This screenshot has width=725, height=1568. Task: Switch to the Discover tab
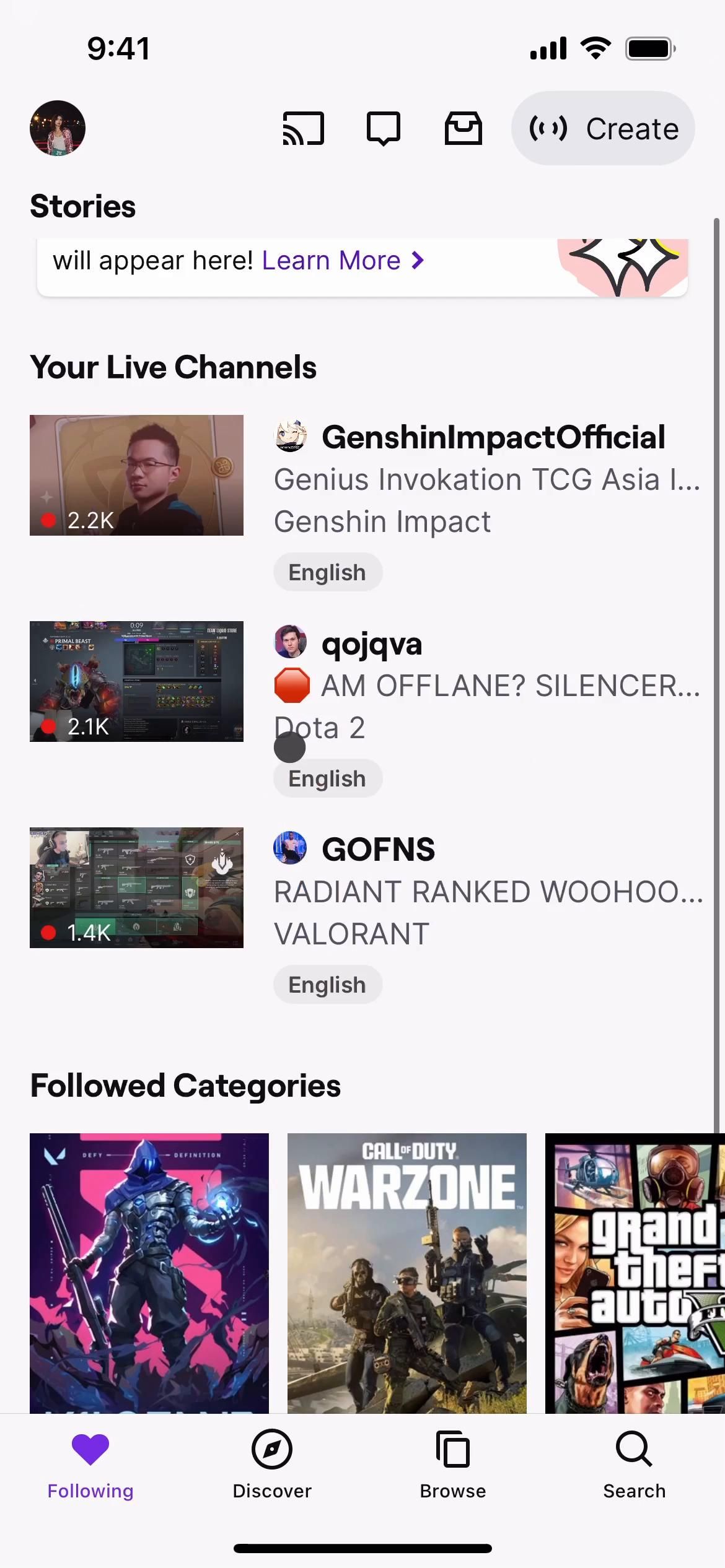point(272,1465)
